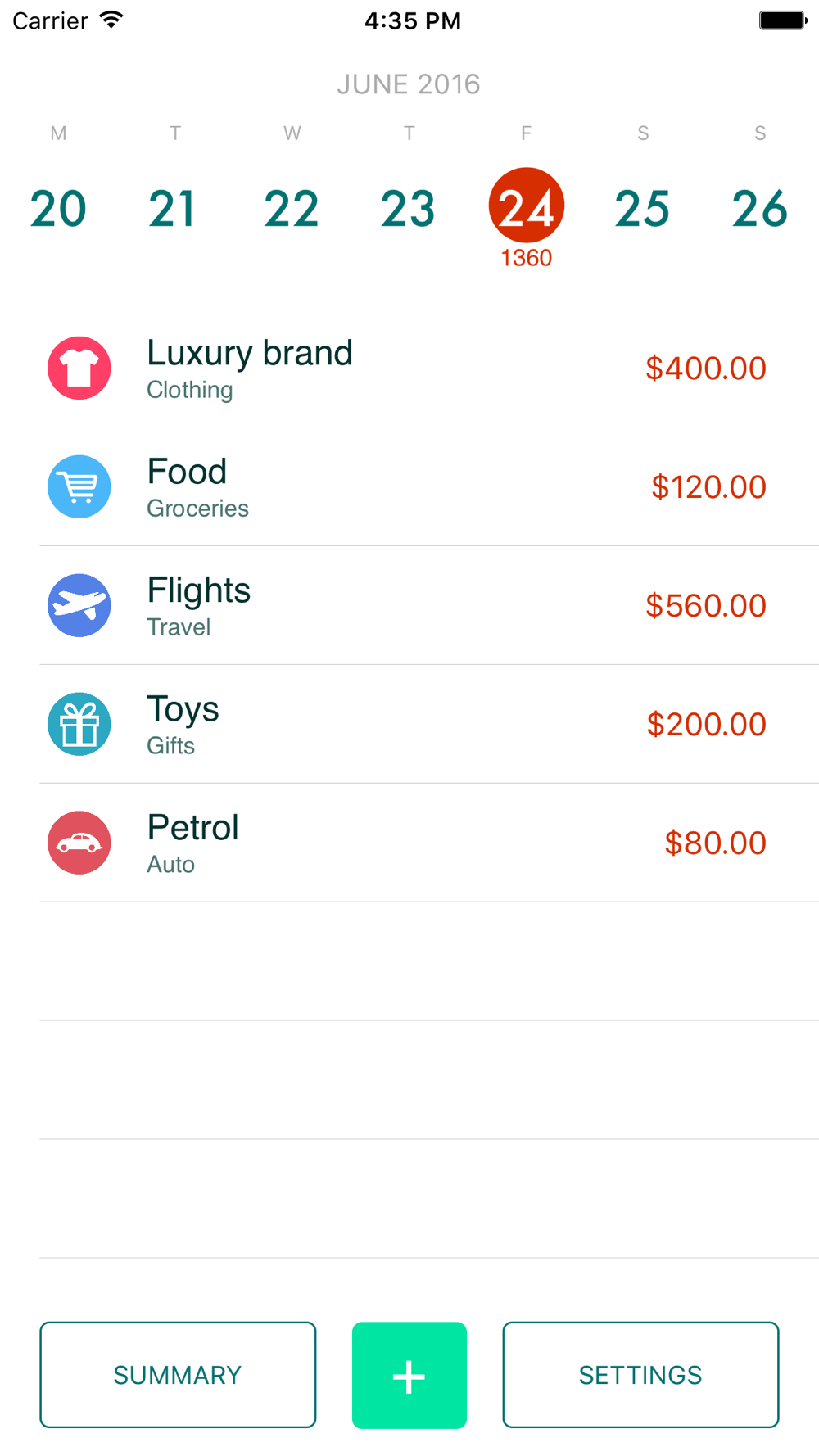Open the Luxury brand clothing expense

(x=429, y=368)
